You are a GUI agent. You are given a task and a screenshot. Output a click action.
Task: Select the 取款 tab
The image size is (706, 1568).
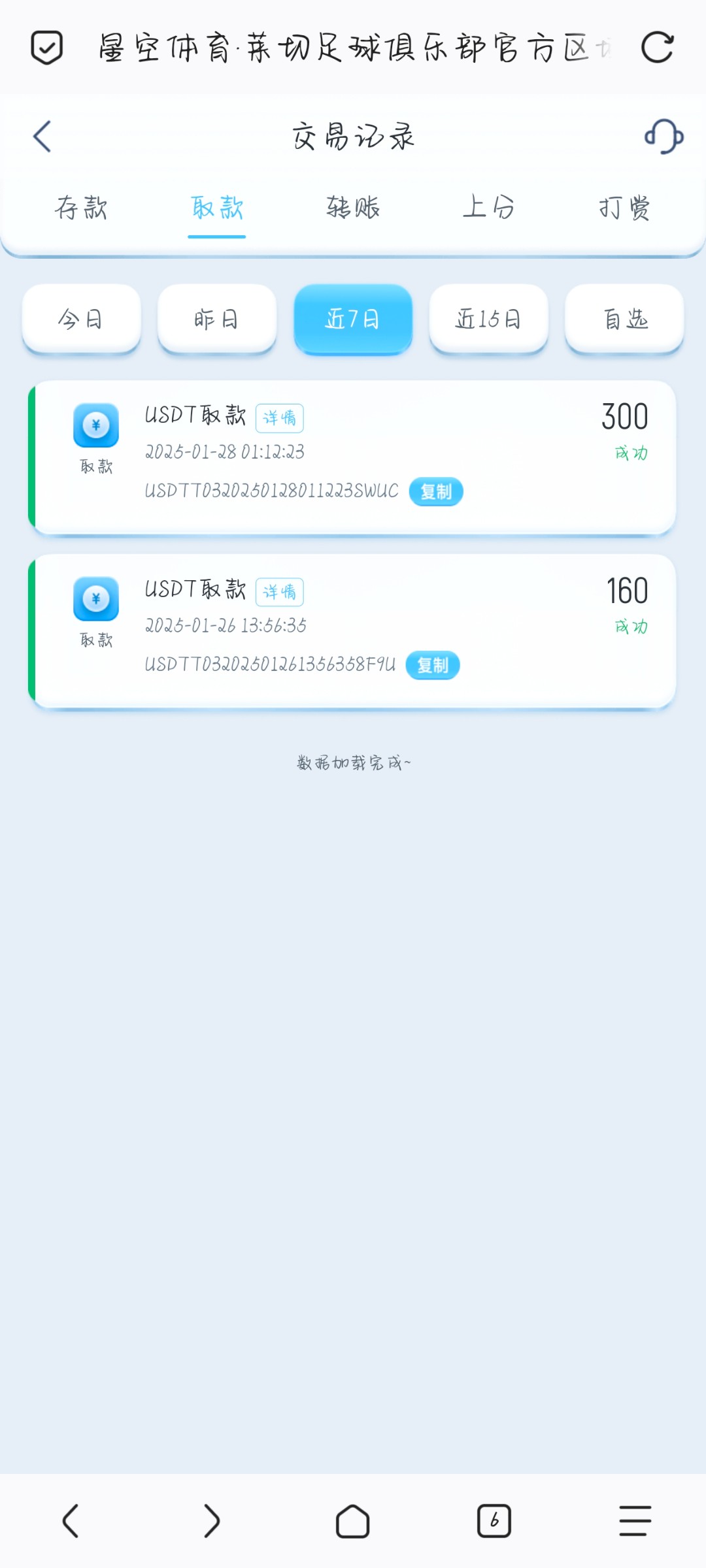coord(217,208)
